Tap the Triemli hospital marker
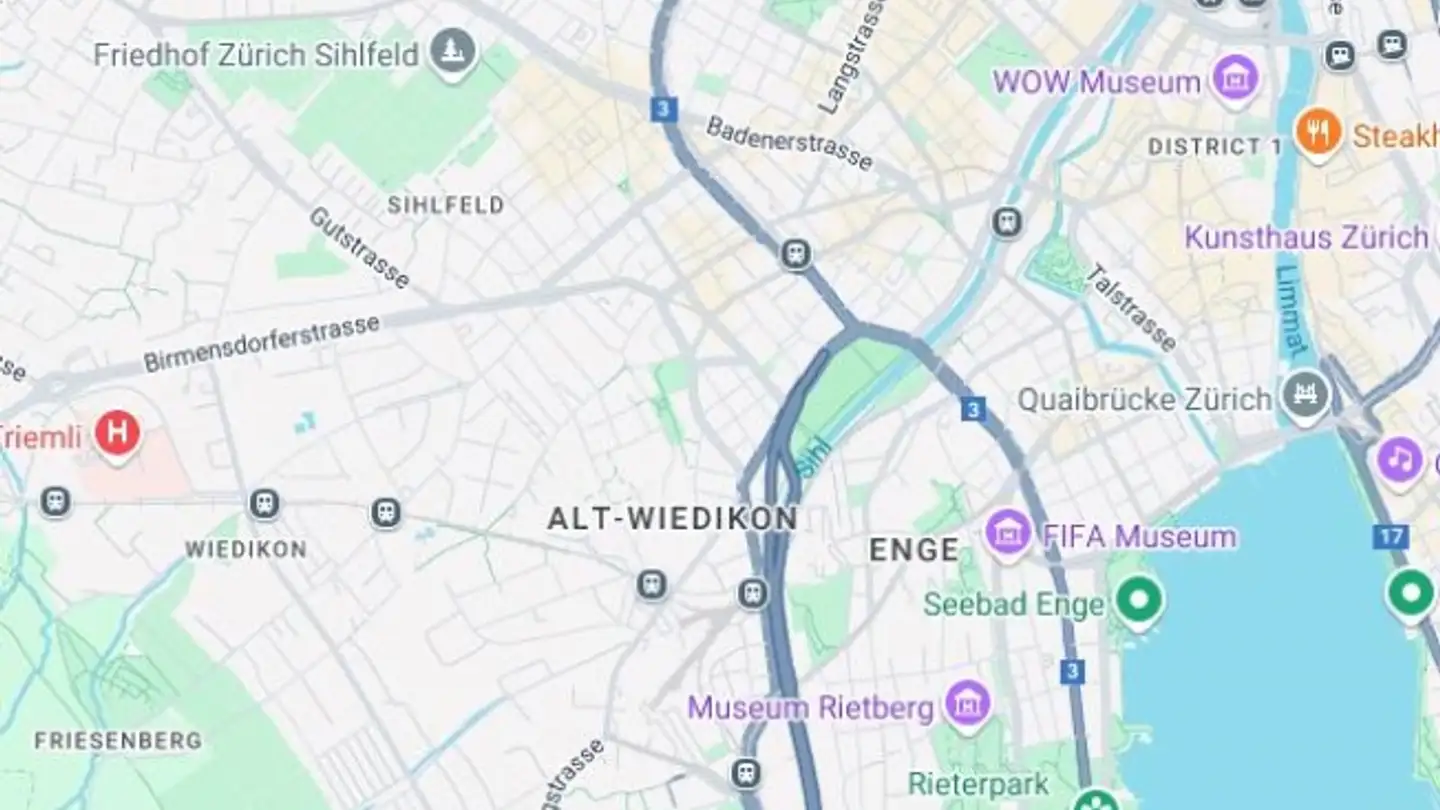1440x810 pixels. [x=117, y=435]
